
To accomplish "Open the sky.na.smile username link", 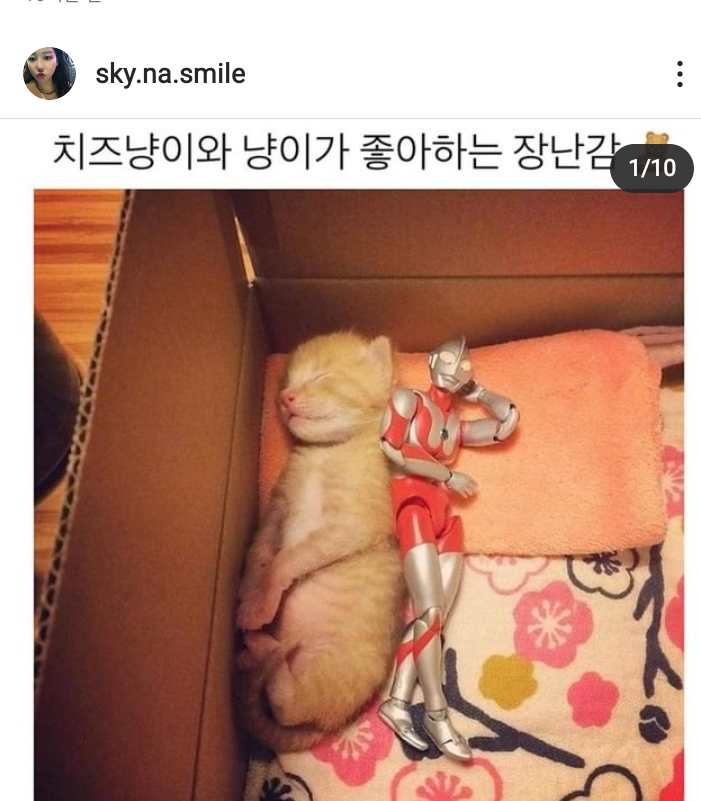I will click(170, 74).
